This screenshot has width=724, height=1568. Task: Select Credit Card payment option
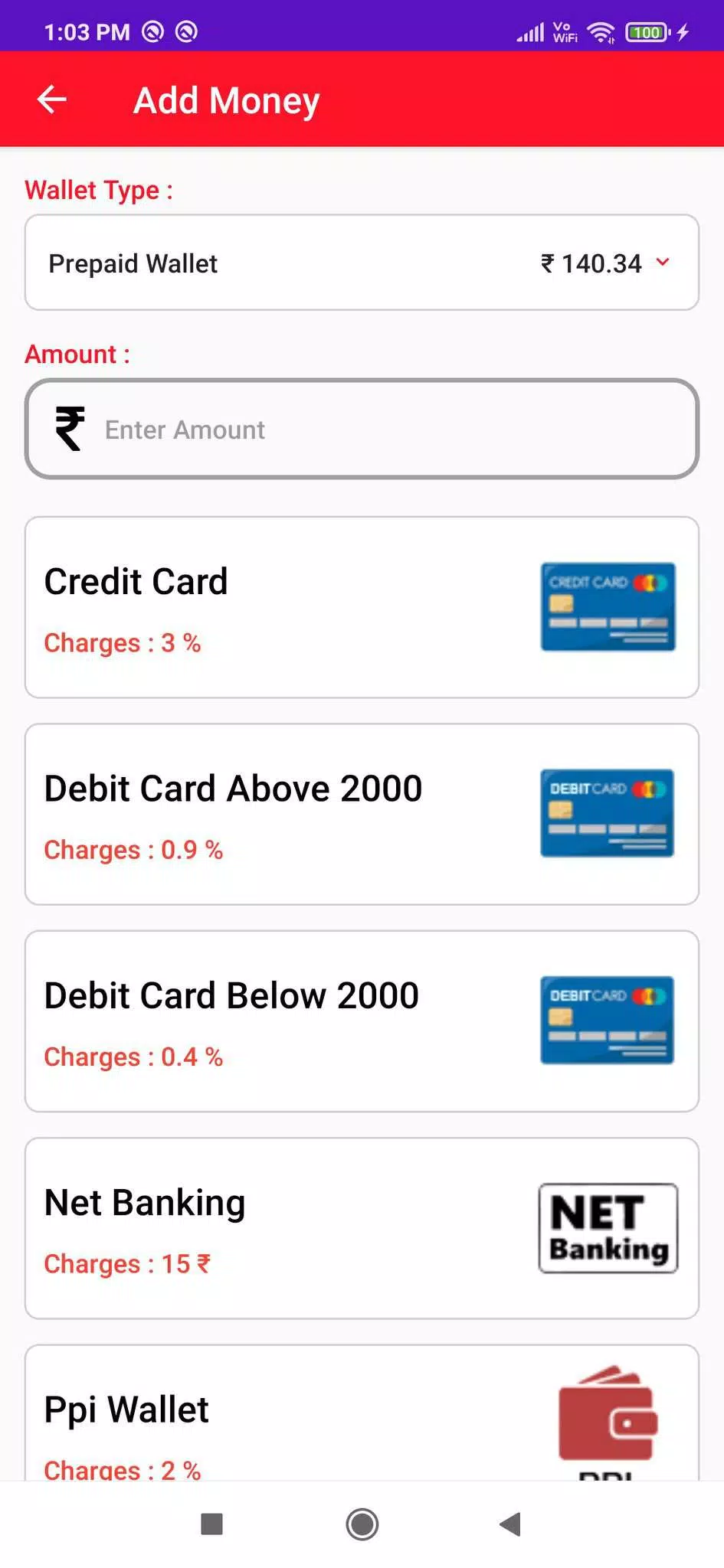(x=362, y=607)
